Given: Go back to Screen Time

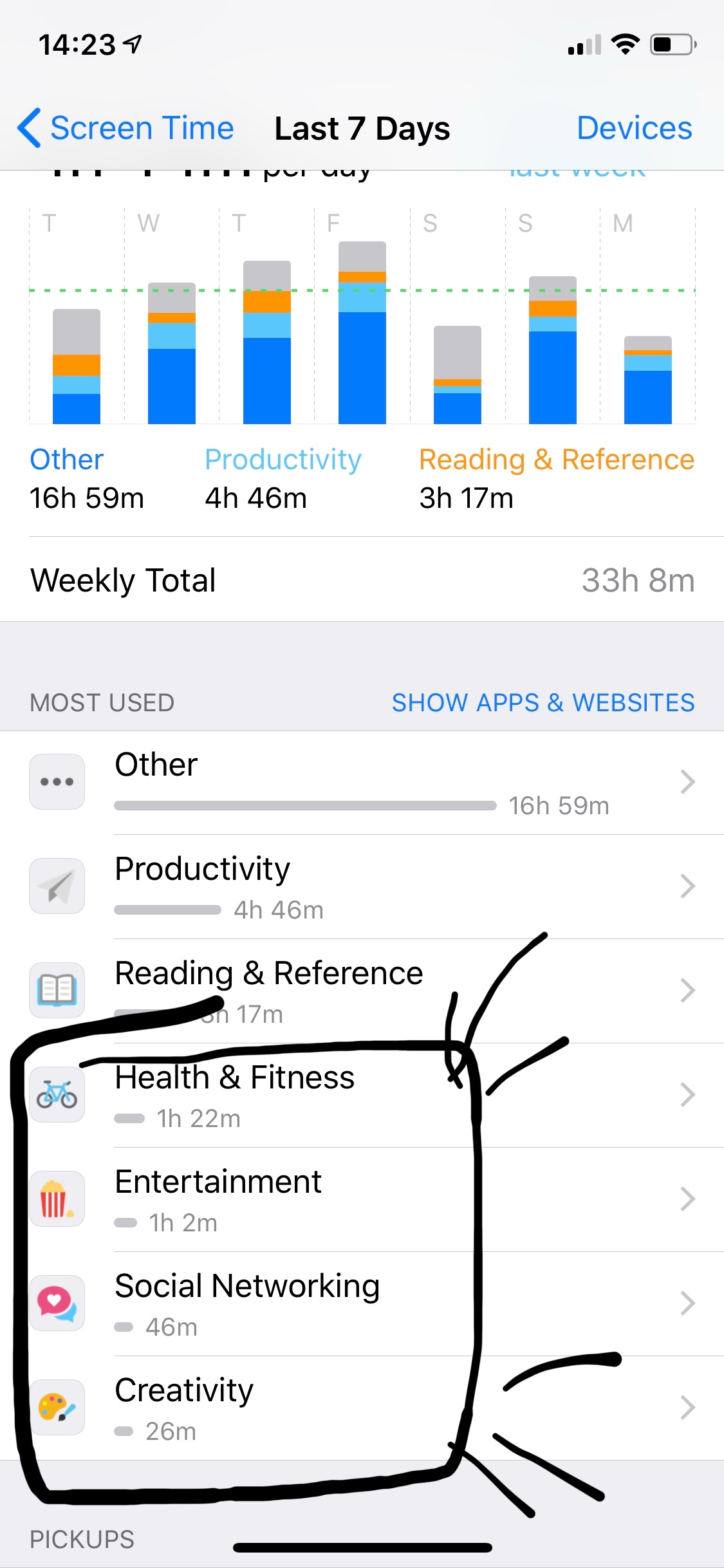Looking at the screenshot, I should click(126, 128).
